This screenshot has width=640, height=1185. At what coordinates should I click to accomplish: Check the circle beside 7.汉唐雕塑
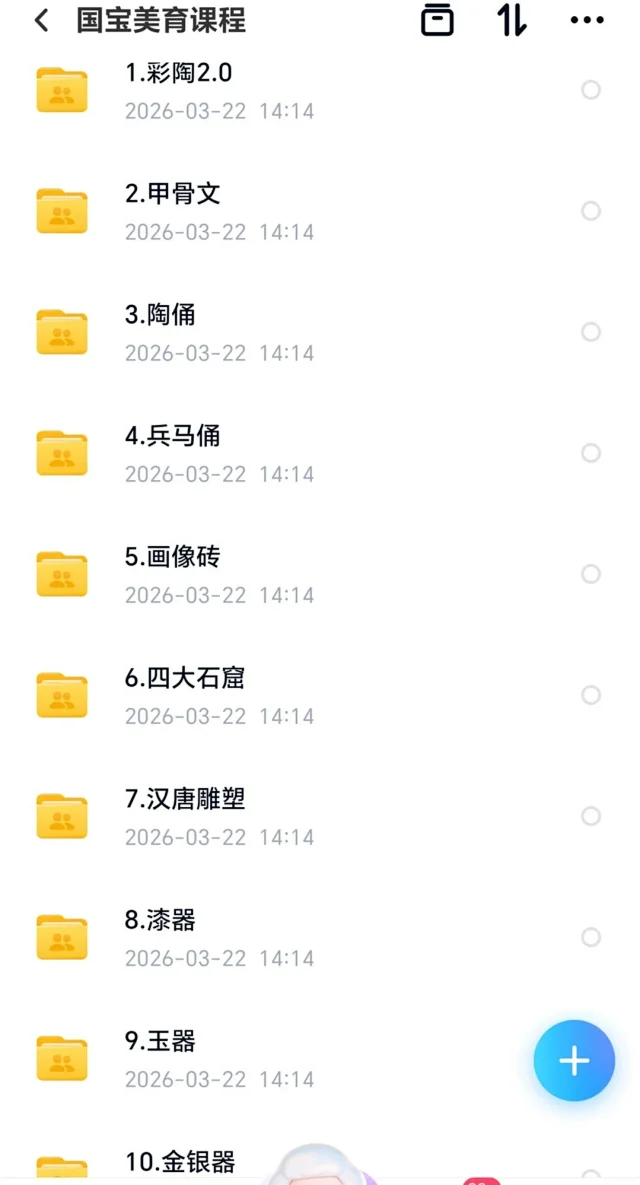tap(591, 816)
